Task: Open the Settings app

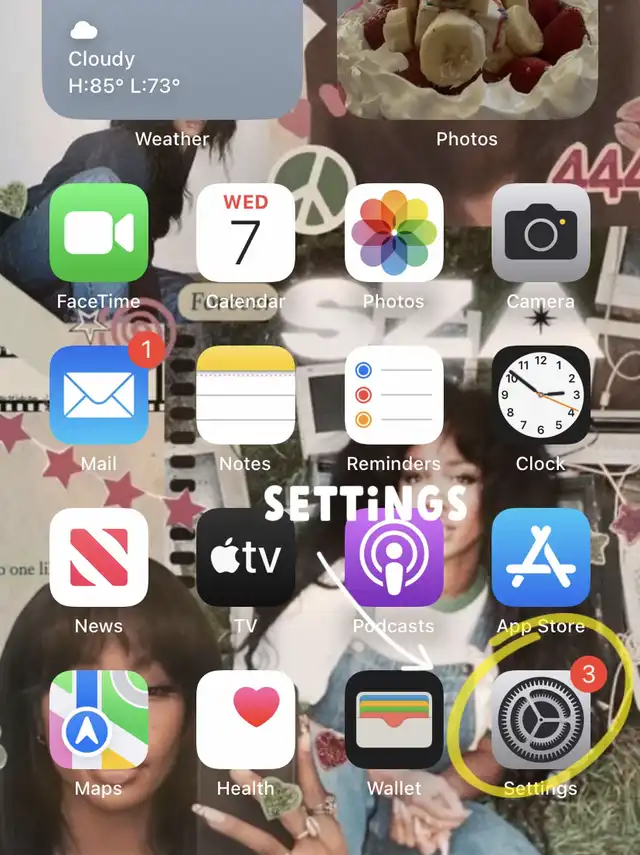Action: (x=541, y=720)
